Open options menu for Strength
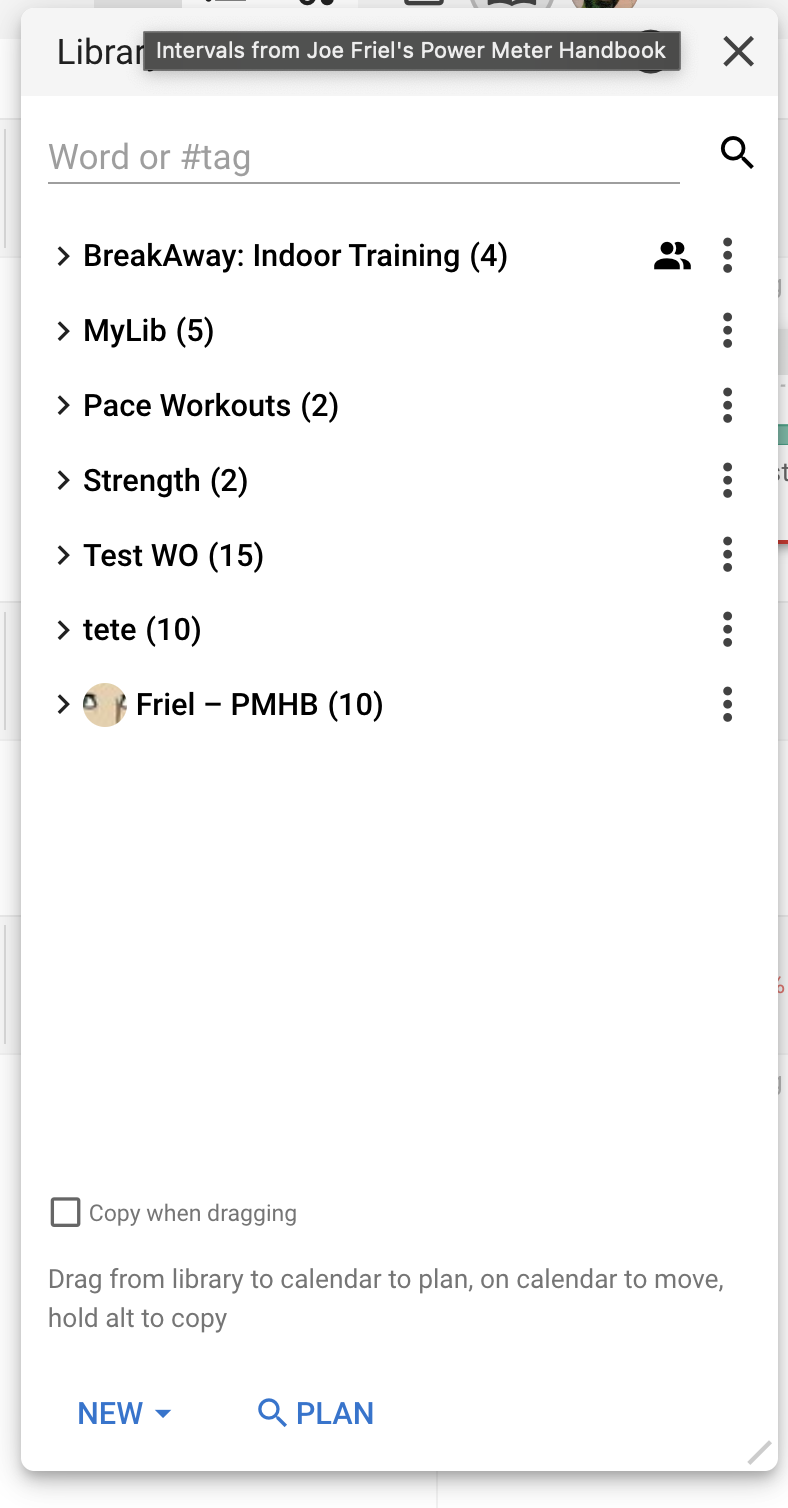The width and height of the screenshot is (788, 1508). (x=727, y=480)
